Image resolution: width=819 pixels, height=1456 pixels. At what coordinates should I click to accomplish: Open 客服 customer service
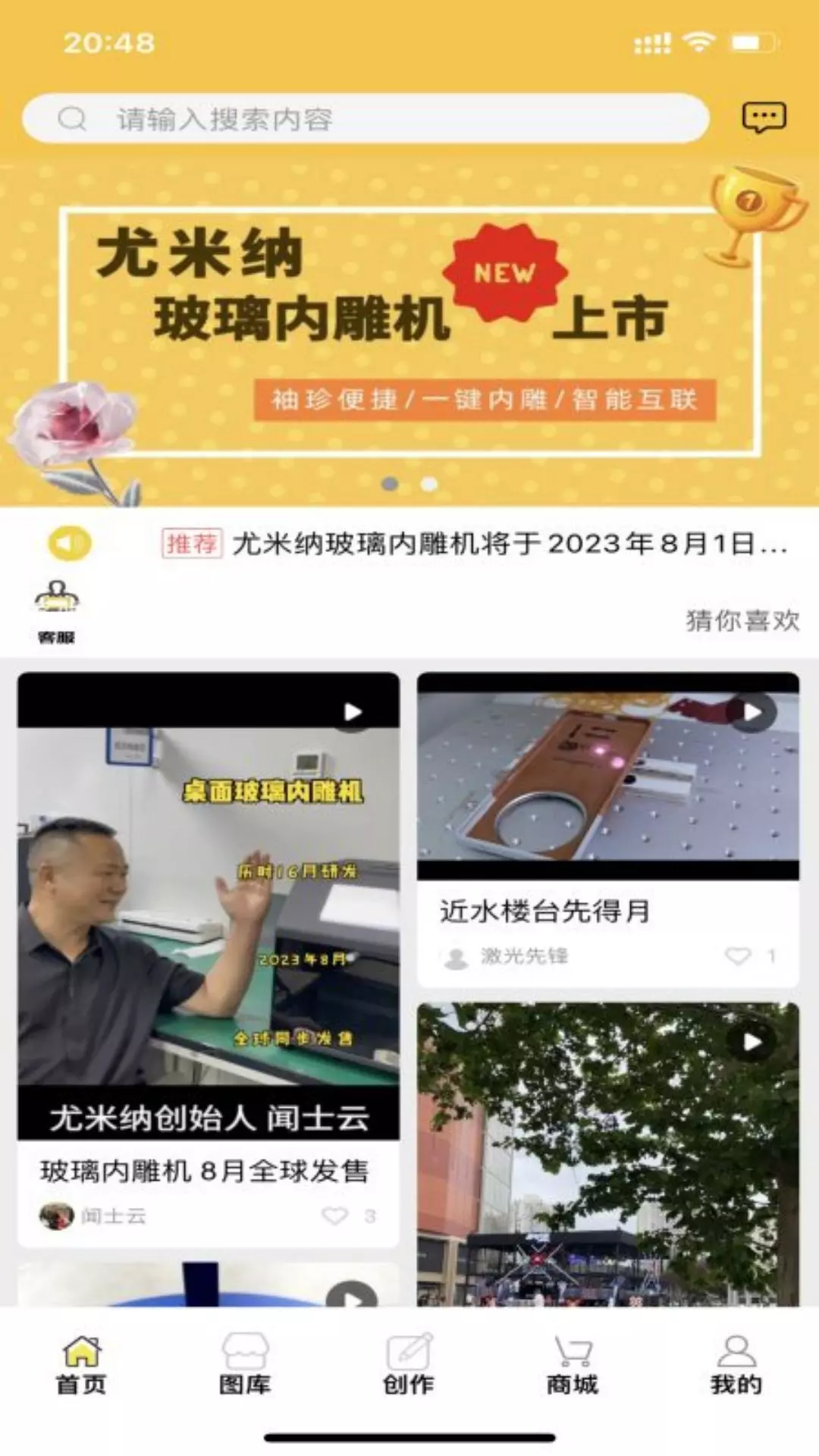[x=57, y=612]
